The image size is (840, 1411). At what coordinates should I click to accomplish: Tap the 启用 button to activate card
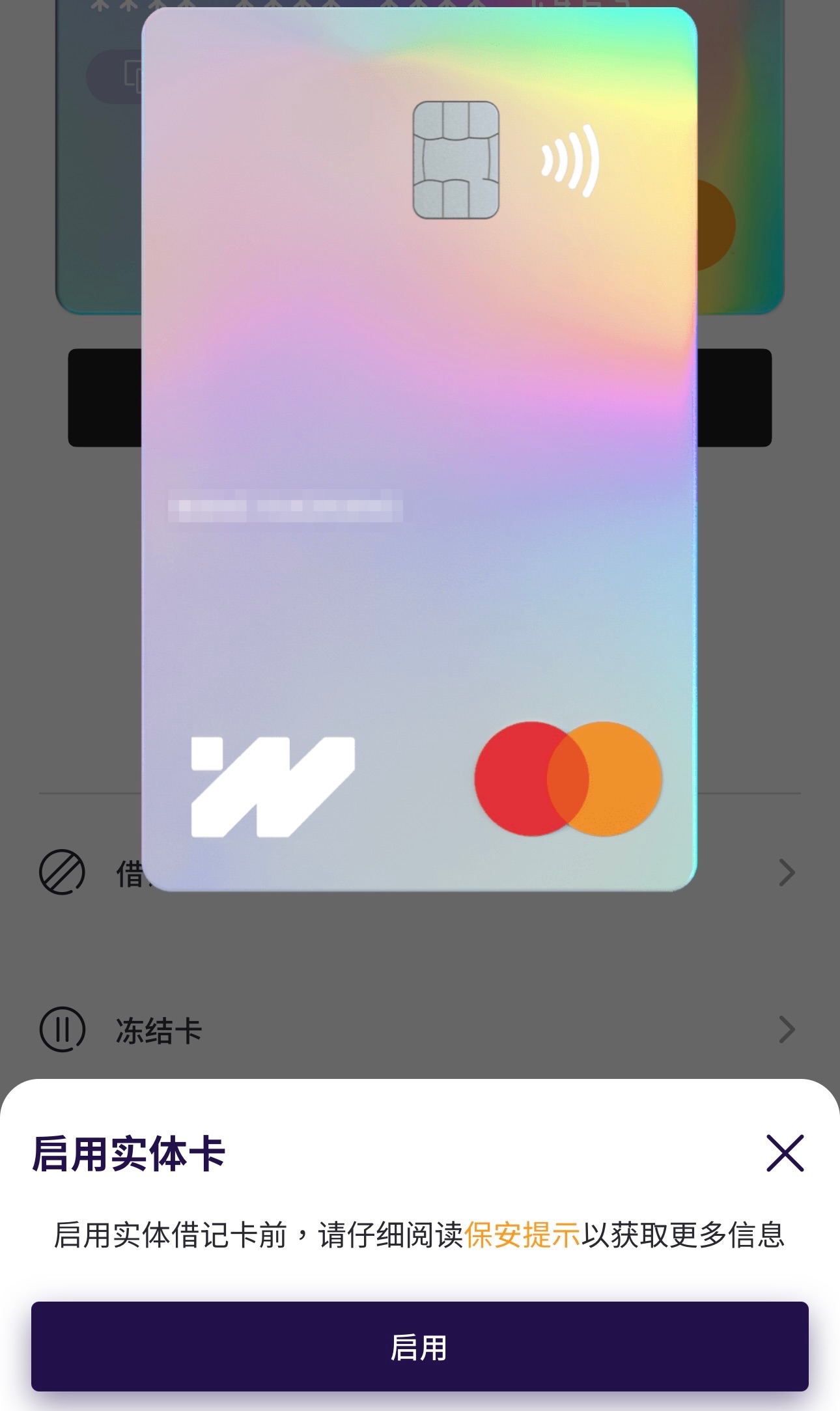pos(419,1346)
